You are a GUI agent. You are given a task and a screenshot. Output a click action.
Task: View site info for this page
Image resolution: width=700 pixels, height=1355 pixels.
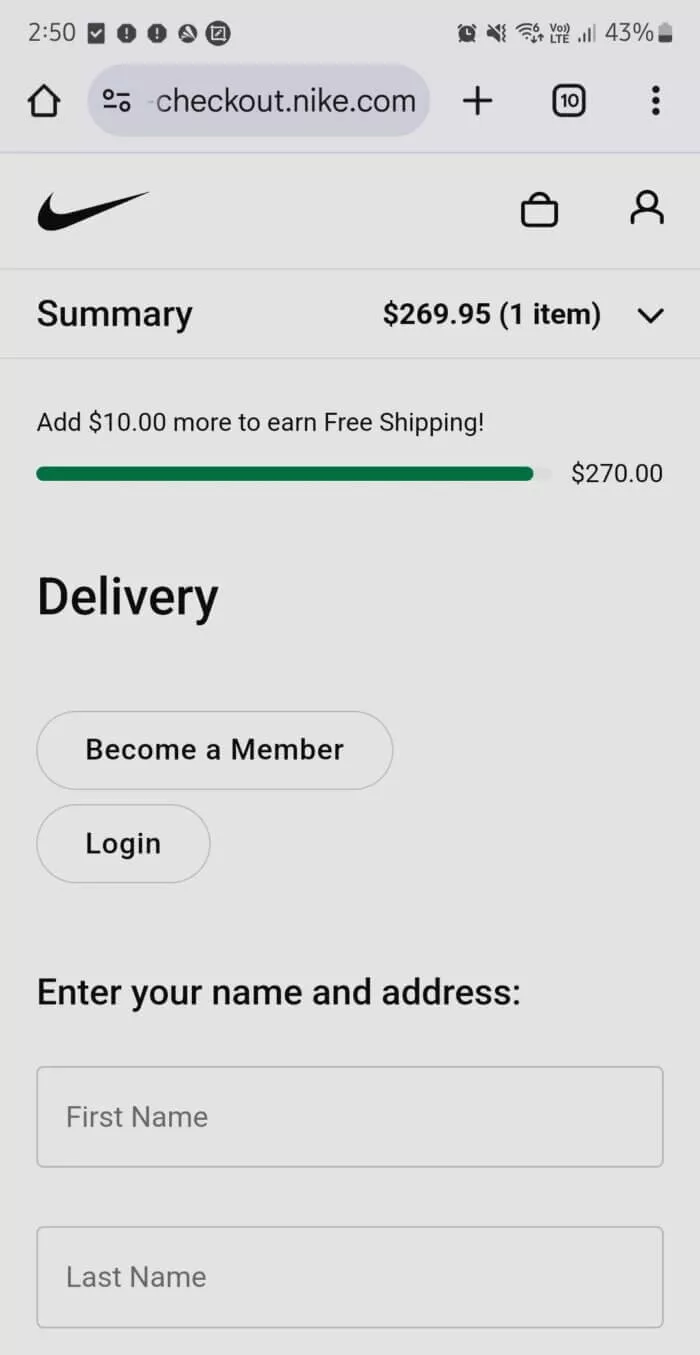(x=117, y=101)
